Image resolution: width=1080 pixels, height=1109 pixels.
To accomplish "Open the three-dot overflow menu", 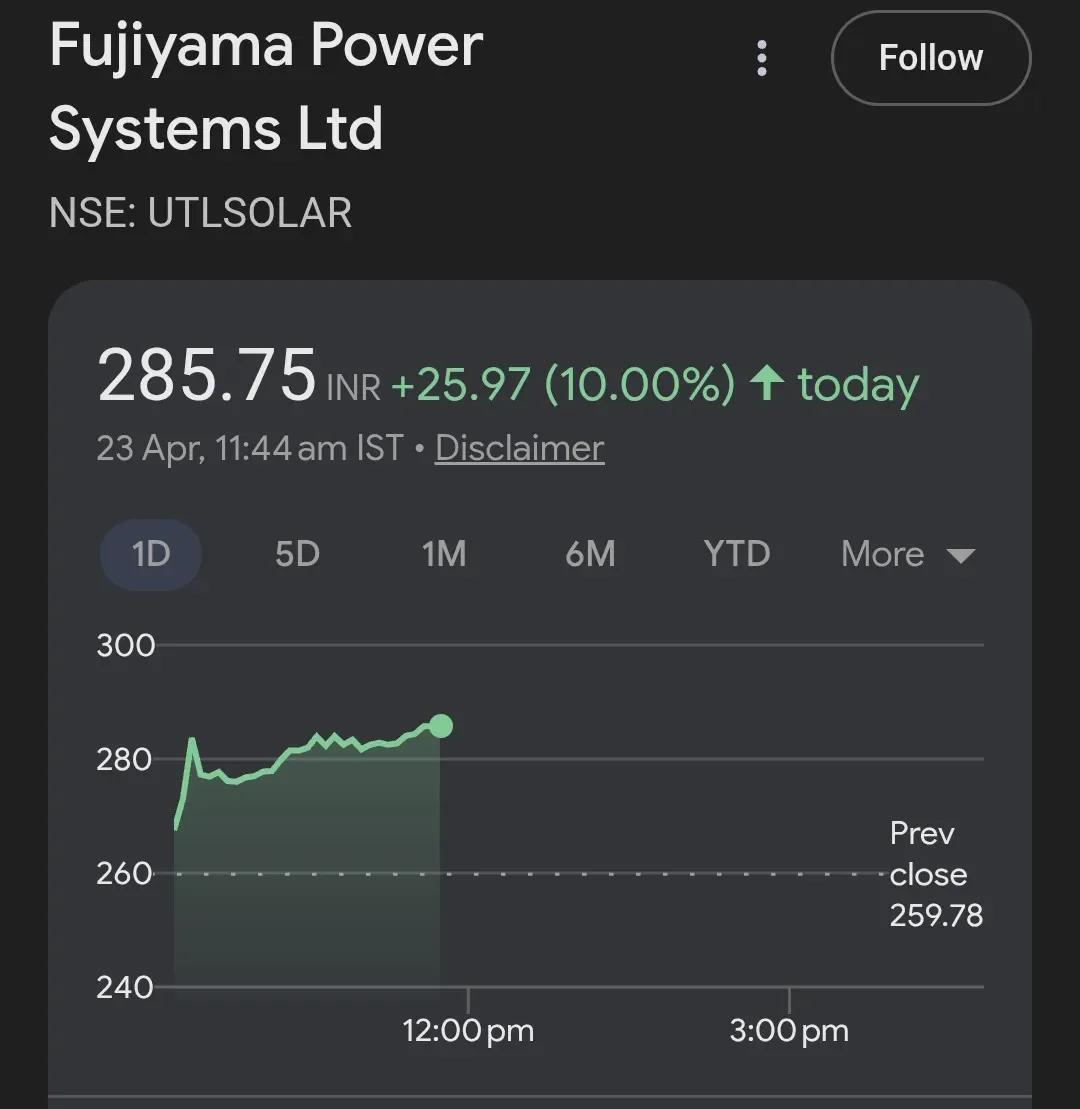I will point(762,59).
